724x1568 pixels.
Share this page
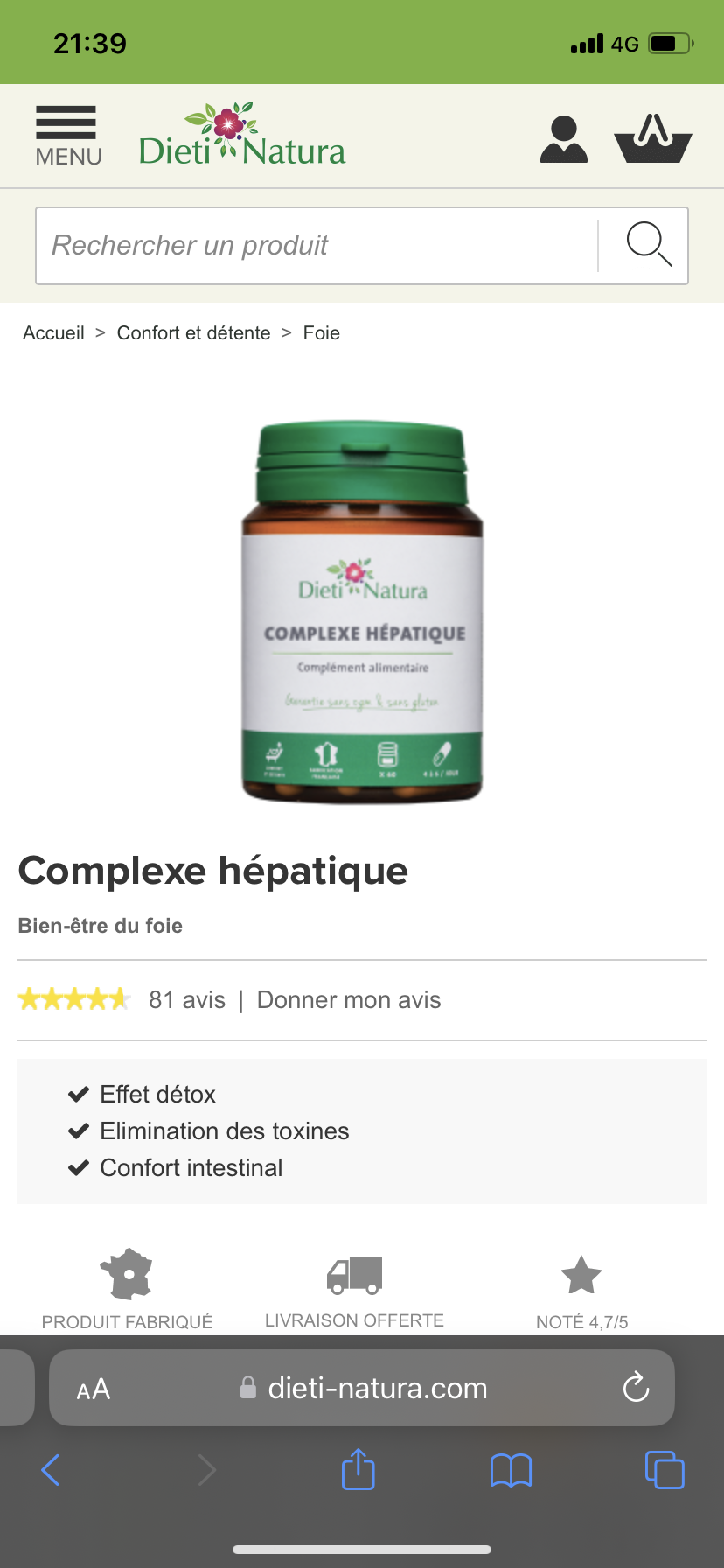click(358, 1468)
